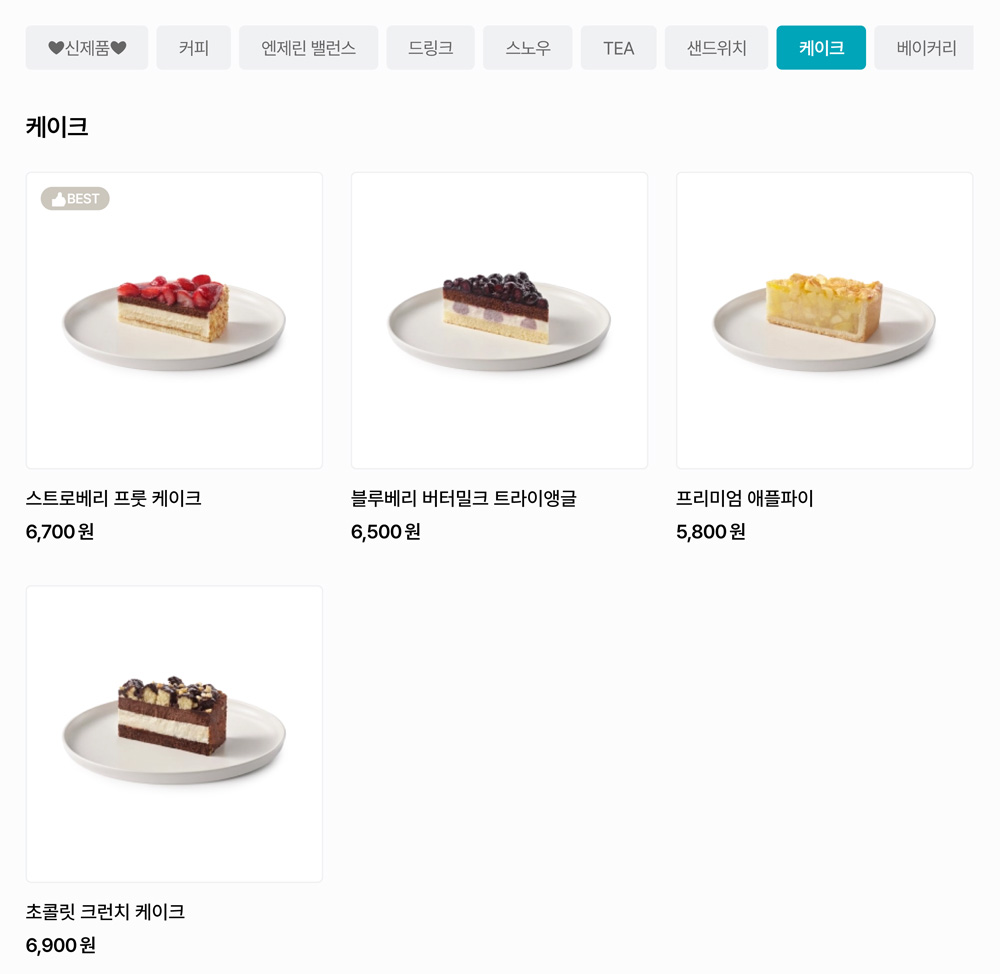This screenshot has width=1000, height=974.
Task: Open the 프리미엄 애플파이 product
Action: pyautogui.click(x=824, y=320)
